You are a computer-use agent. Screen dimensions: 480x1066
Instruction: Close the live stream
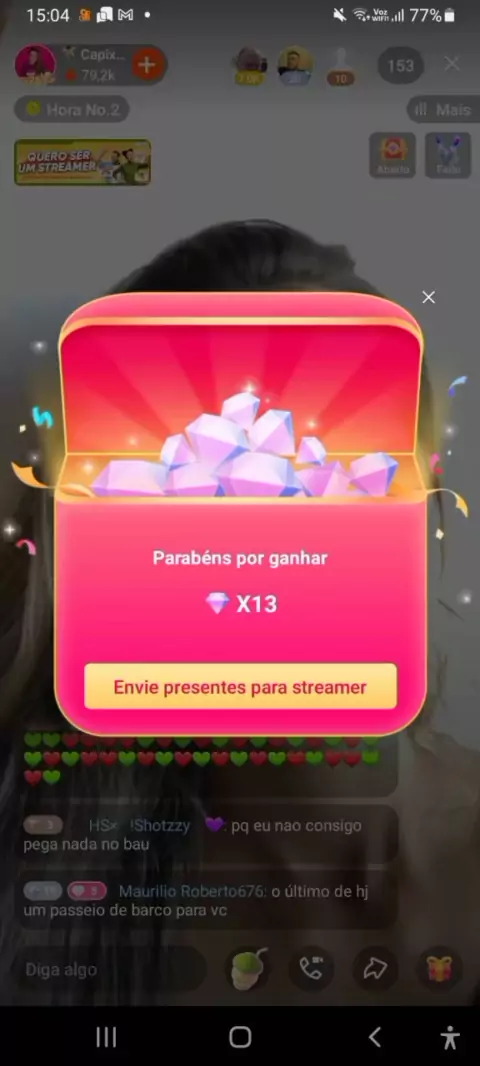click(451, 65)
